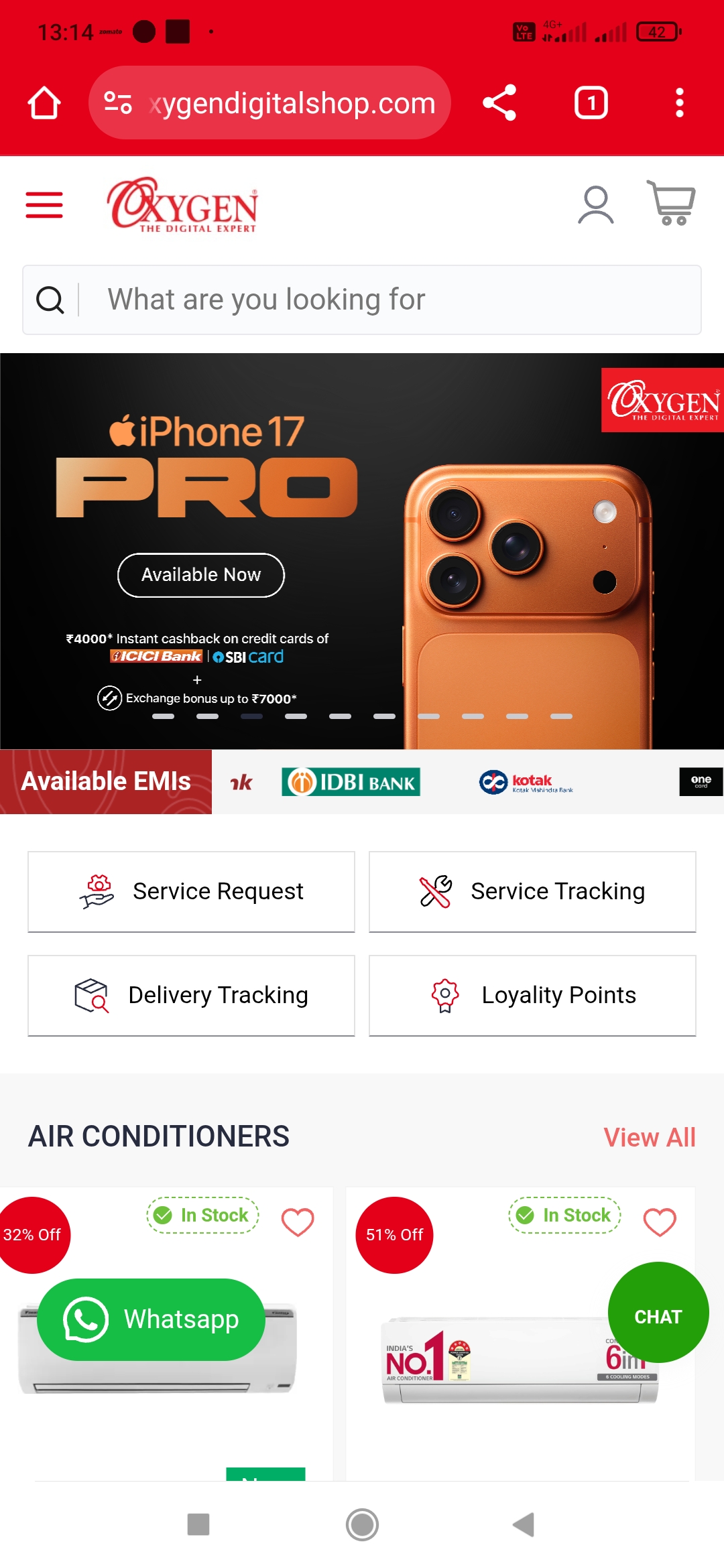Image resolution: width=724 pixels, height=1568 pixels.
Task: Contact via Whatsapp button
Action: pyautogui.click(x=152, y=1319)
